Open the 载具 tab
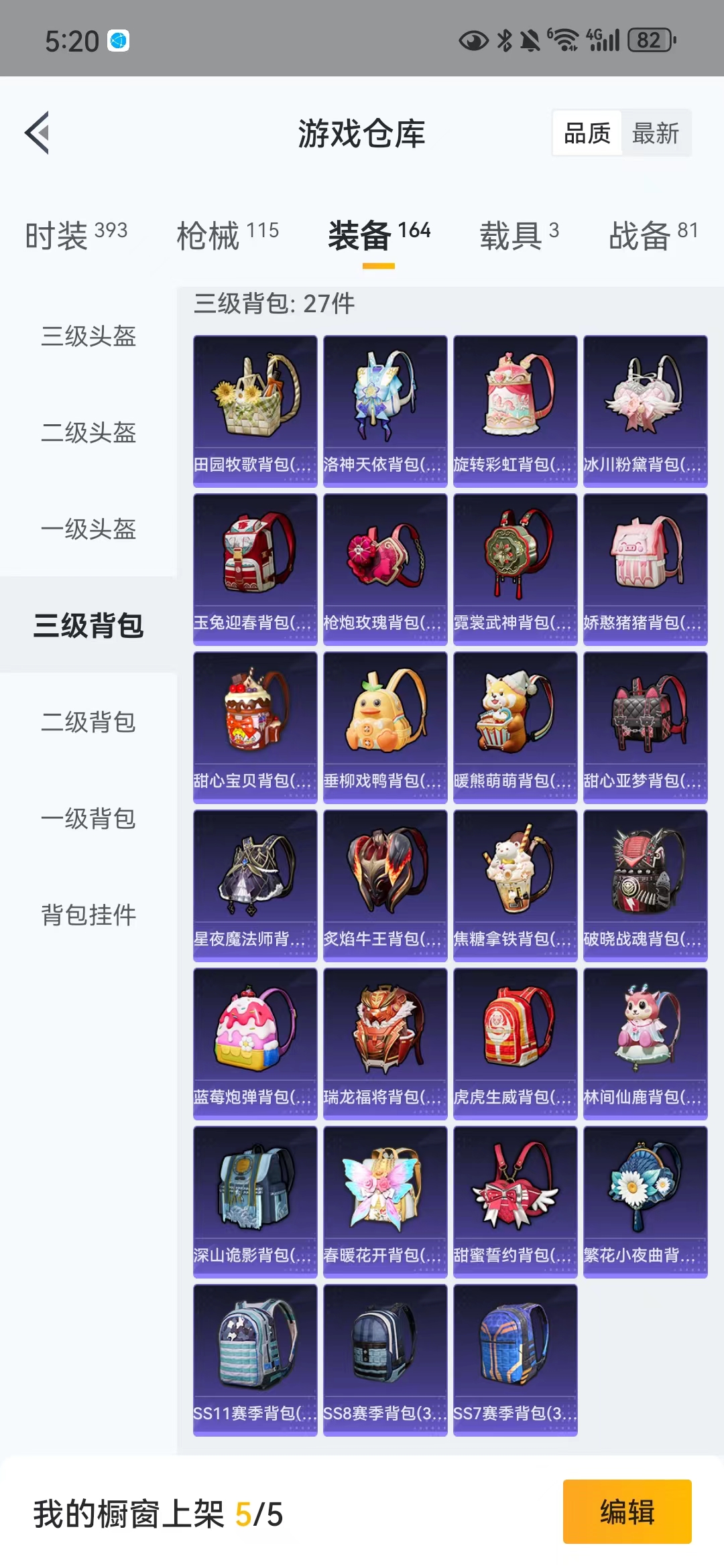Image resolution: width=724 pixels, height=1568 pixels. [519, 235]
